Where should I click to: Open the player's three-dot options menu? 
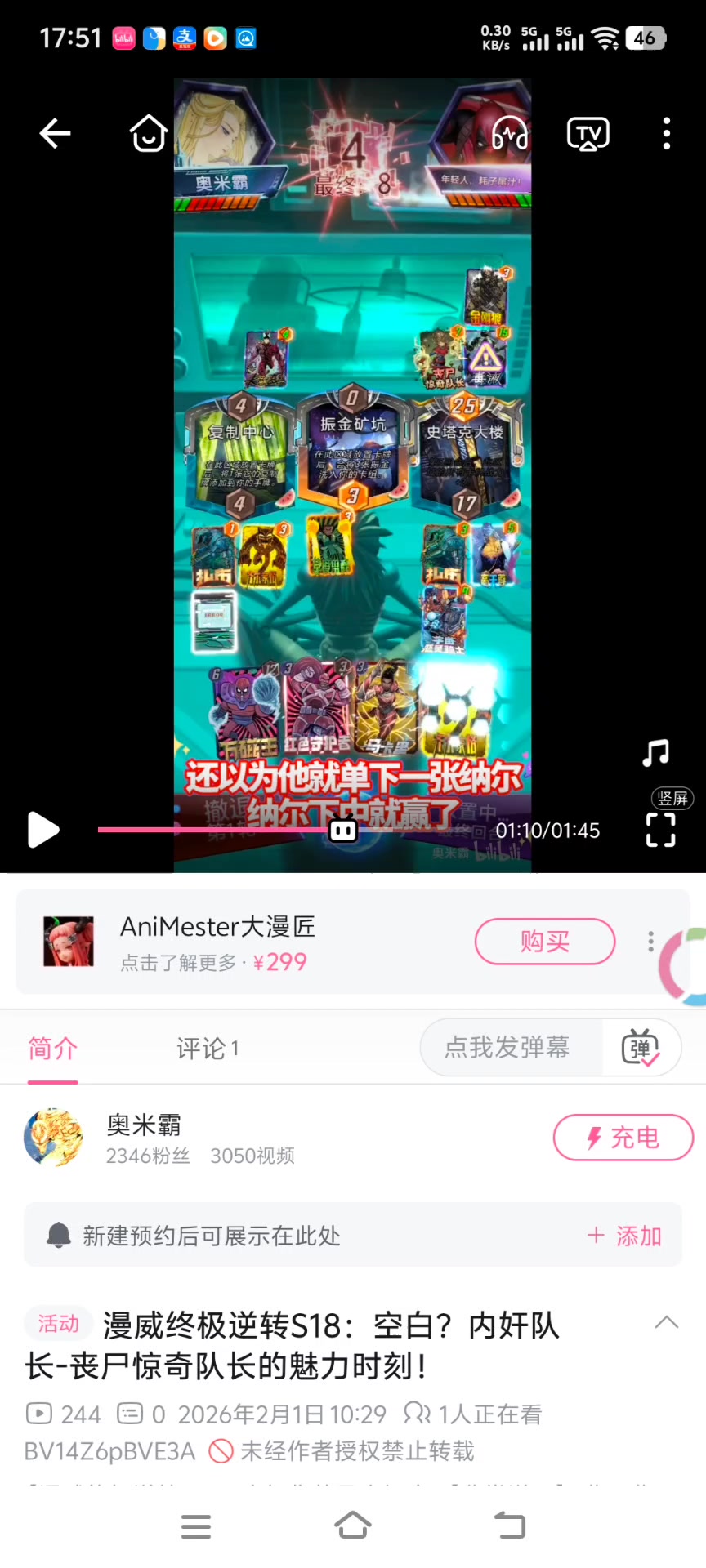(x=666, y=133)
